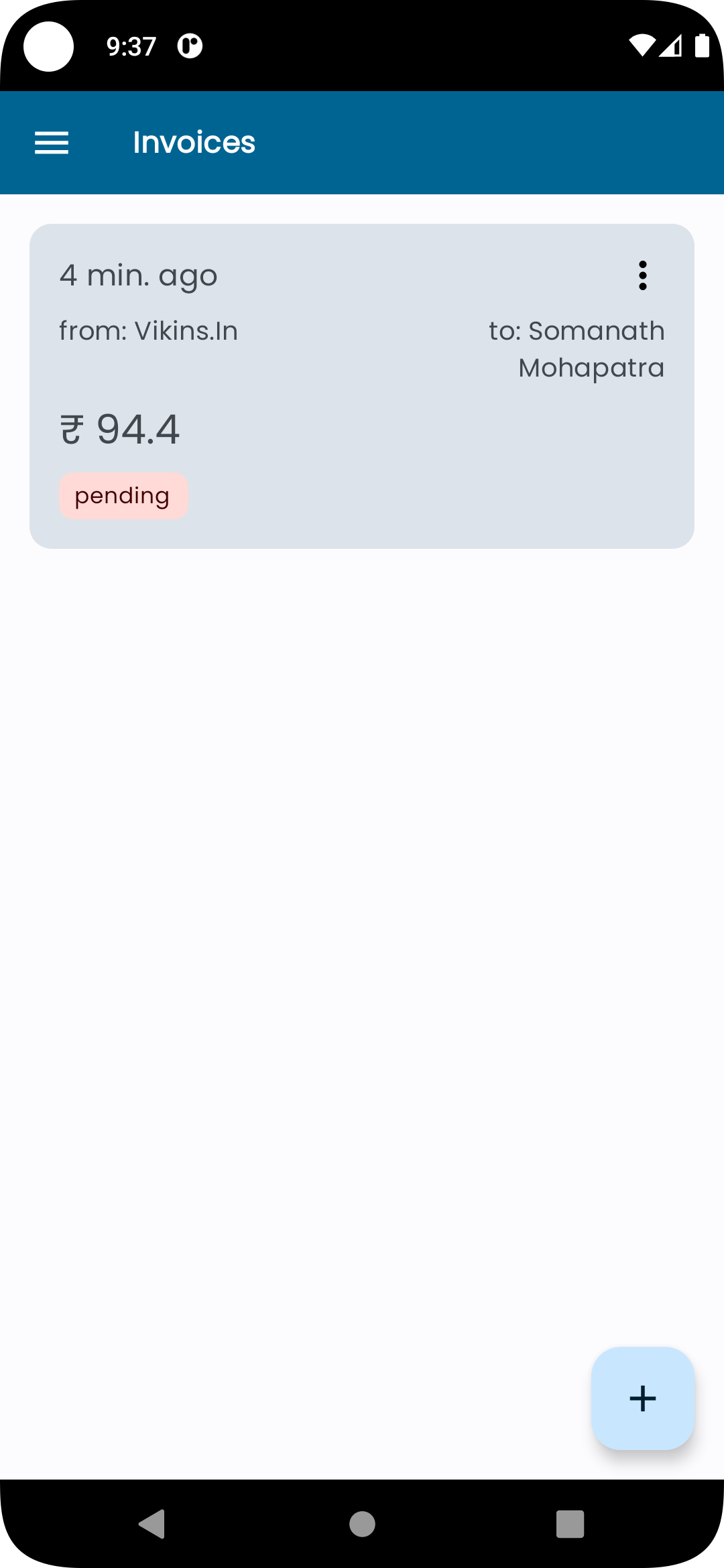Tap the amount ₹ 94.4
Image resolution: width=724 pixels, height=1568 pixels.
[119, 428]
